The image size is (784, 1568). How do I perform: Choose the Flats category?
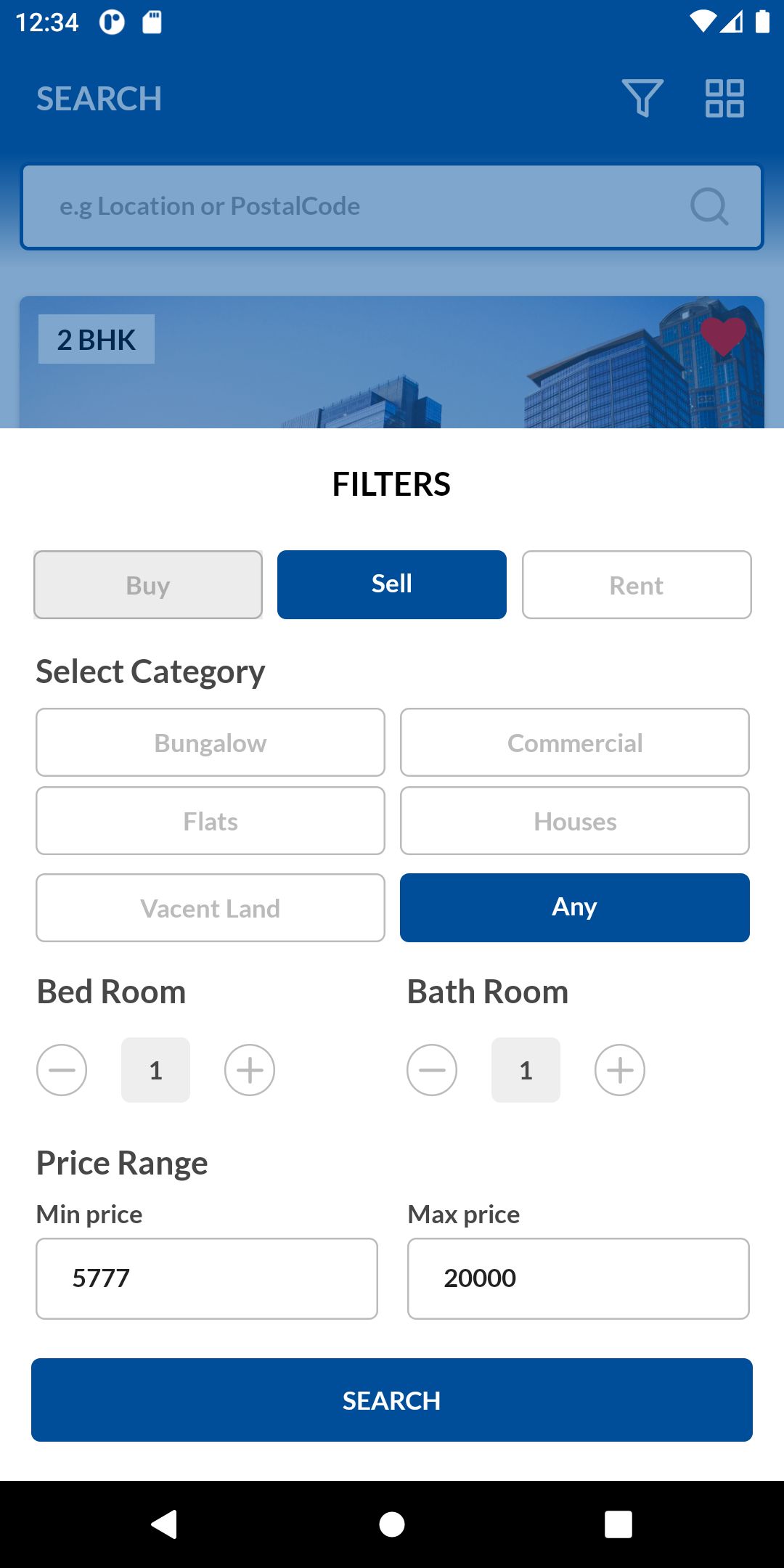[211, 821]
